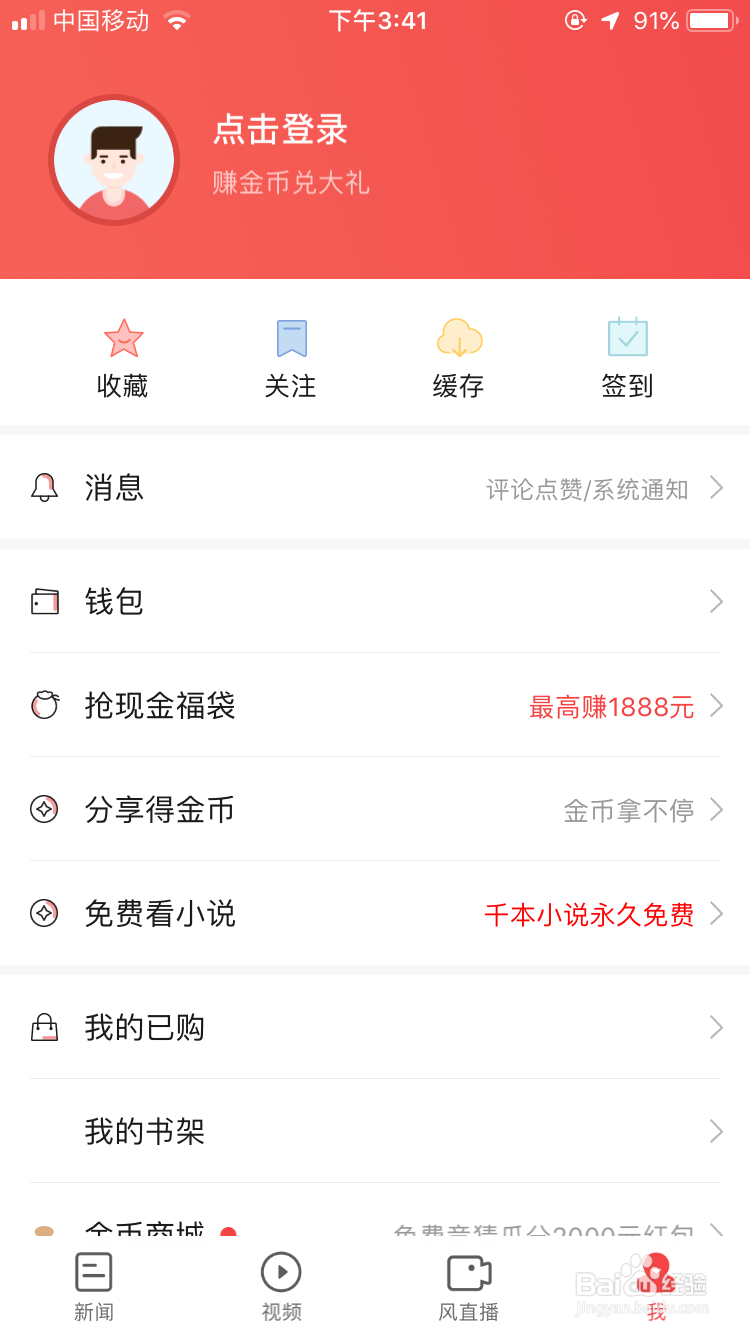This screenshot has width=750, height=1334.
Task: Switch to the 视频 tab
Action: pyautogui.click(x=280, y=1285)
